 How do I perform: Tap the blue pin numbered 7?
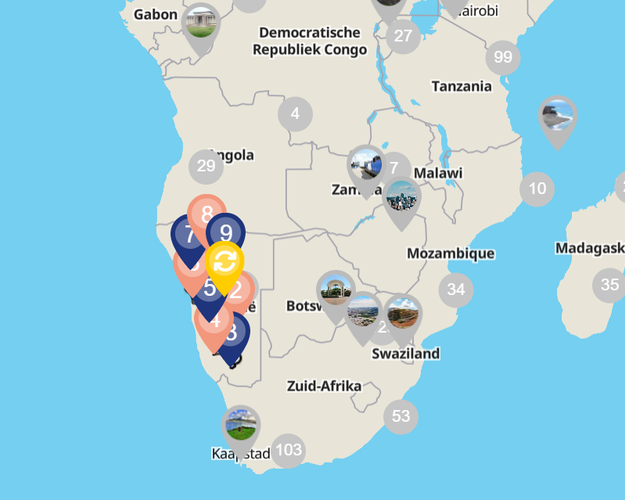point(187,235)
